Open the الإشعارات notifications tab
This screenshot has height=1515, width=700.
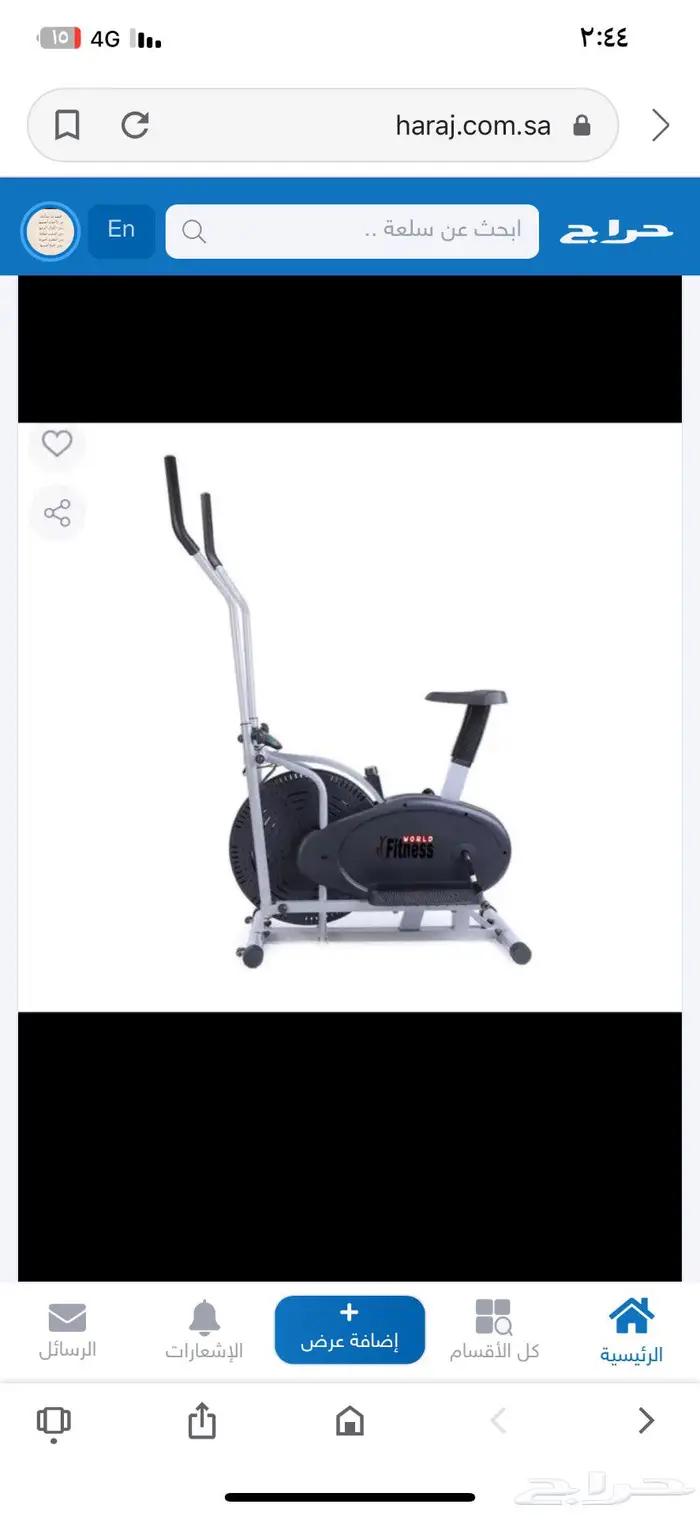pos(204,1331)
